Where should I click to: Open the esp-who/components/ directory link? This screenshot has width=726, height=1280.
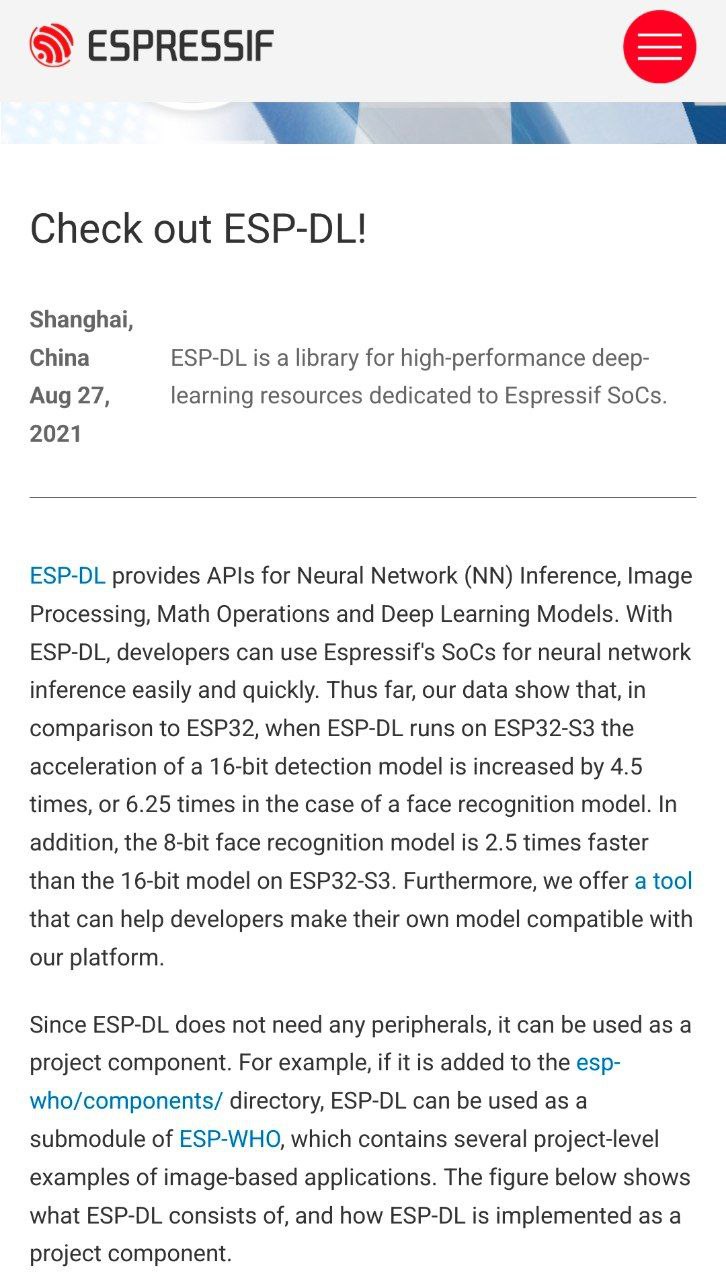pyautogui.click(x=127, y=1101)
